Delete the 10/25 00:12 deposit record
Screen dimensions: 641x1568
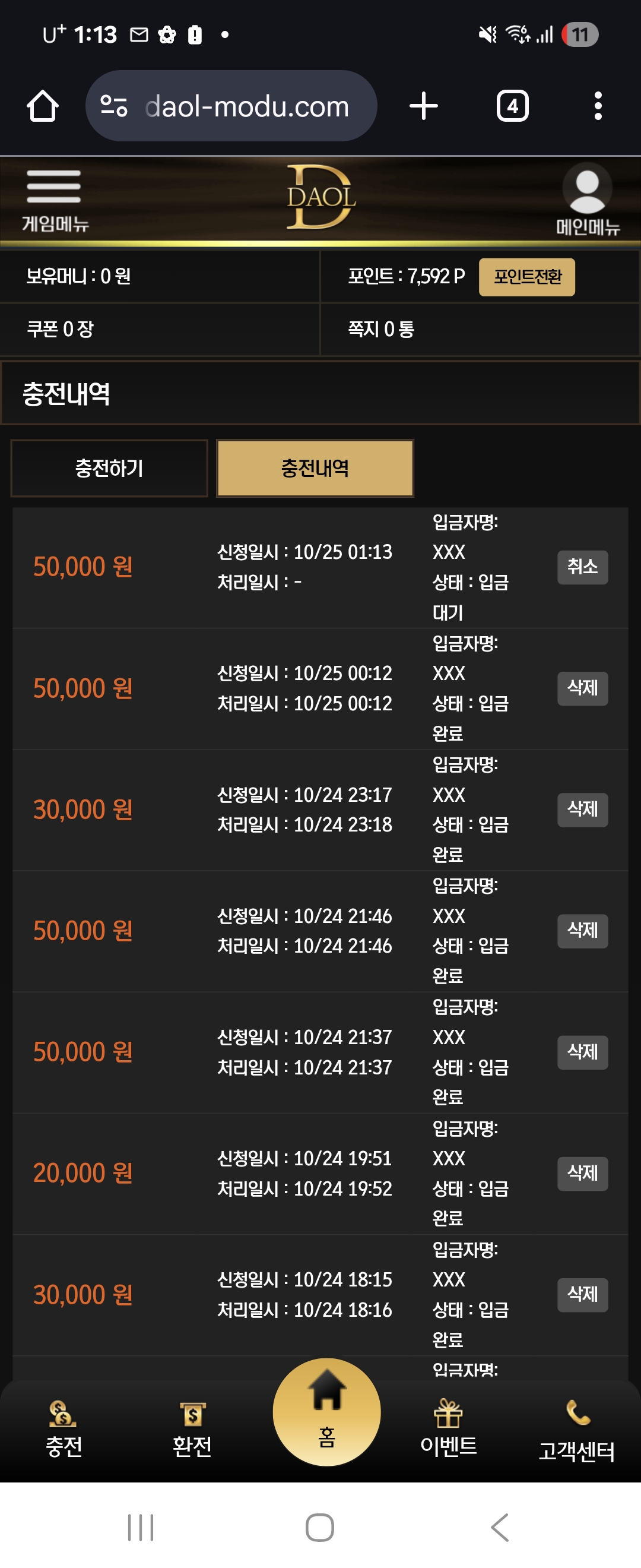point(582,688)
